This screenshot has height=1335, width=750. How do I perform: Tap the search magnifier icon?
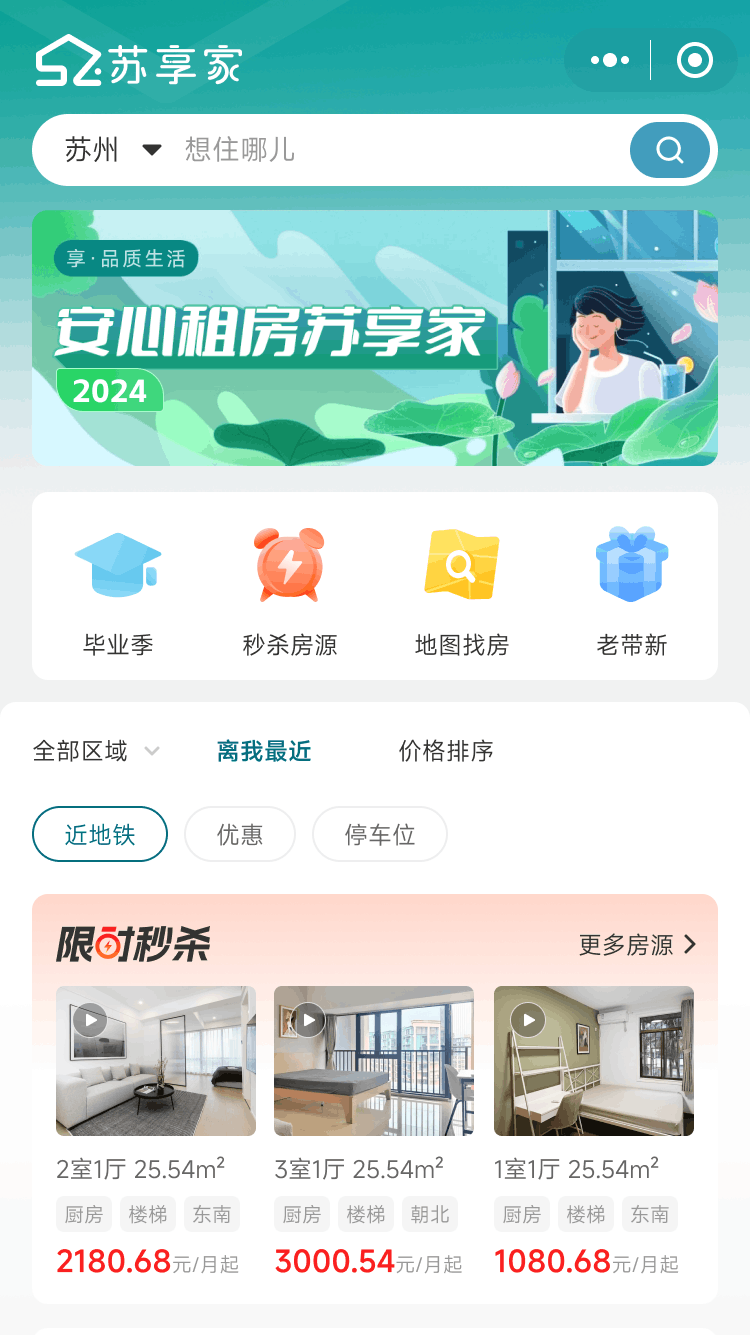pyautogui.click(x=669, y=149)
